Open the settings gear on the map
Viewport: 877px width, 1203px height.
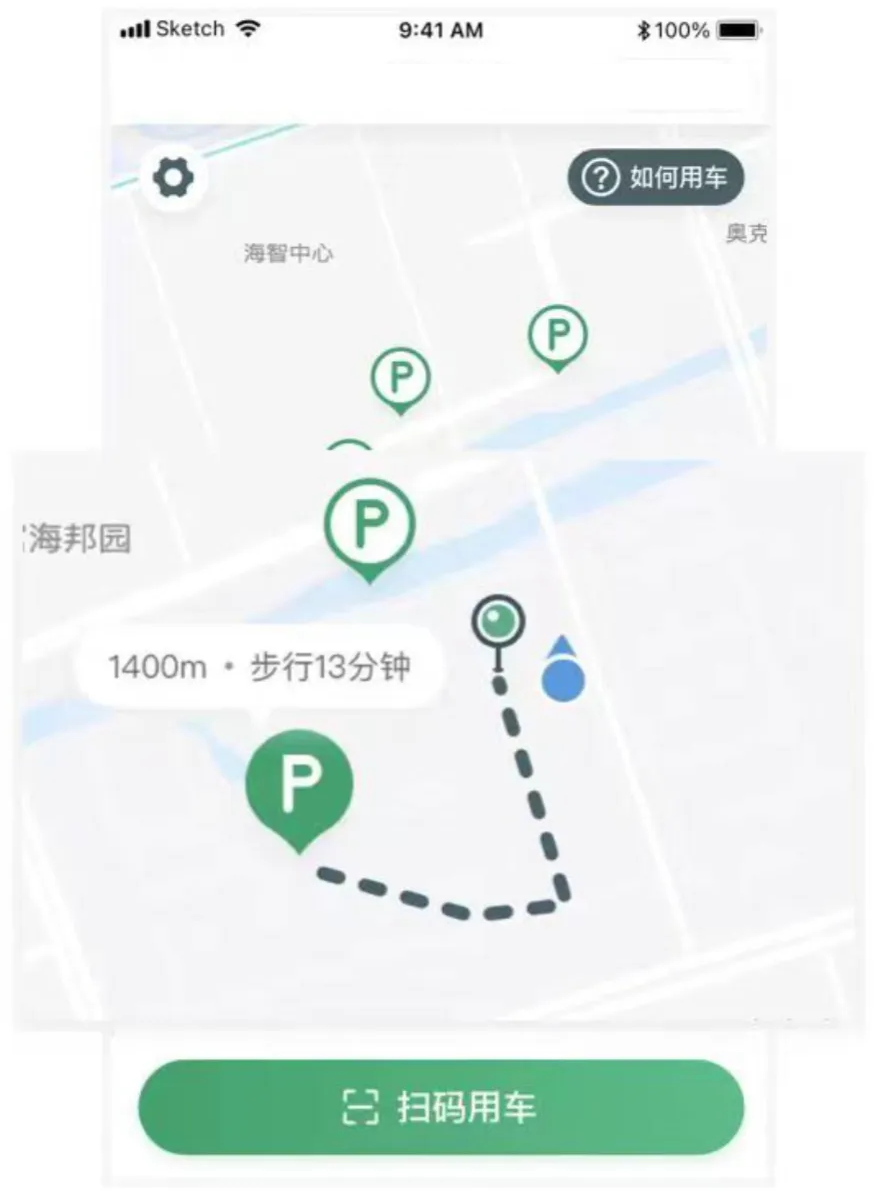173,180
